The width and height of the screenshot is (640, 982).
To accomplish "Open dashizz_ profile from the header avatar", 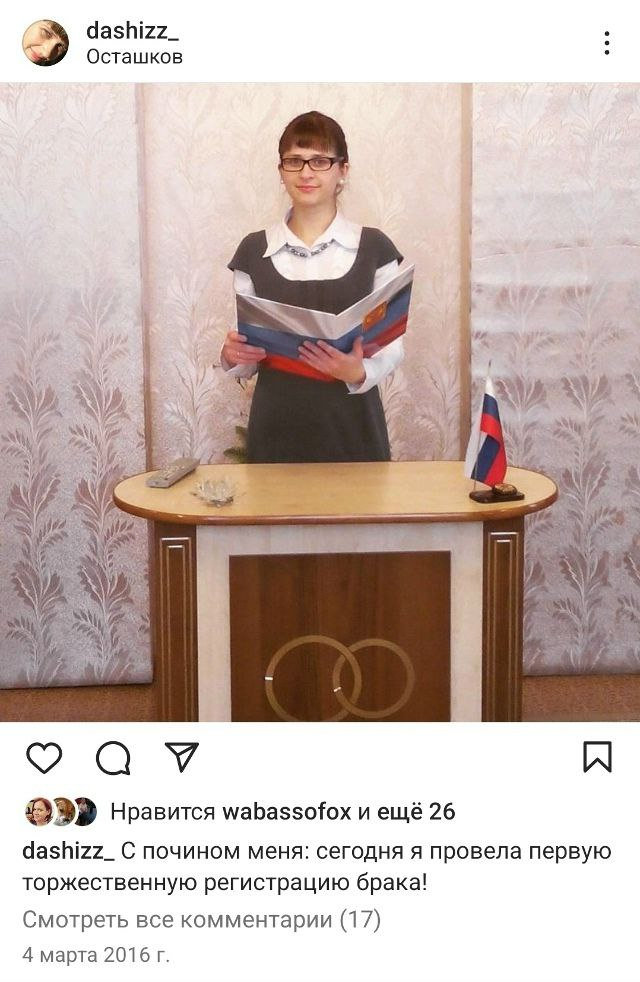I will (46, 43).
